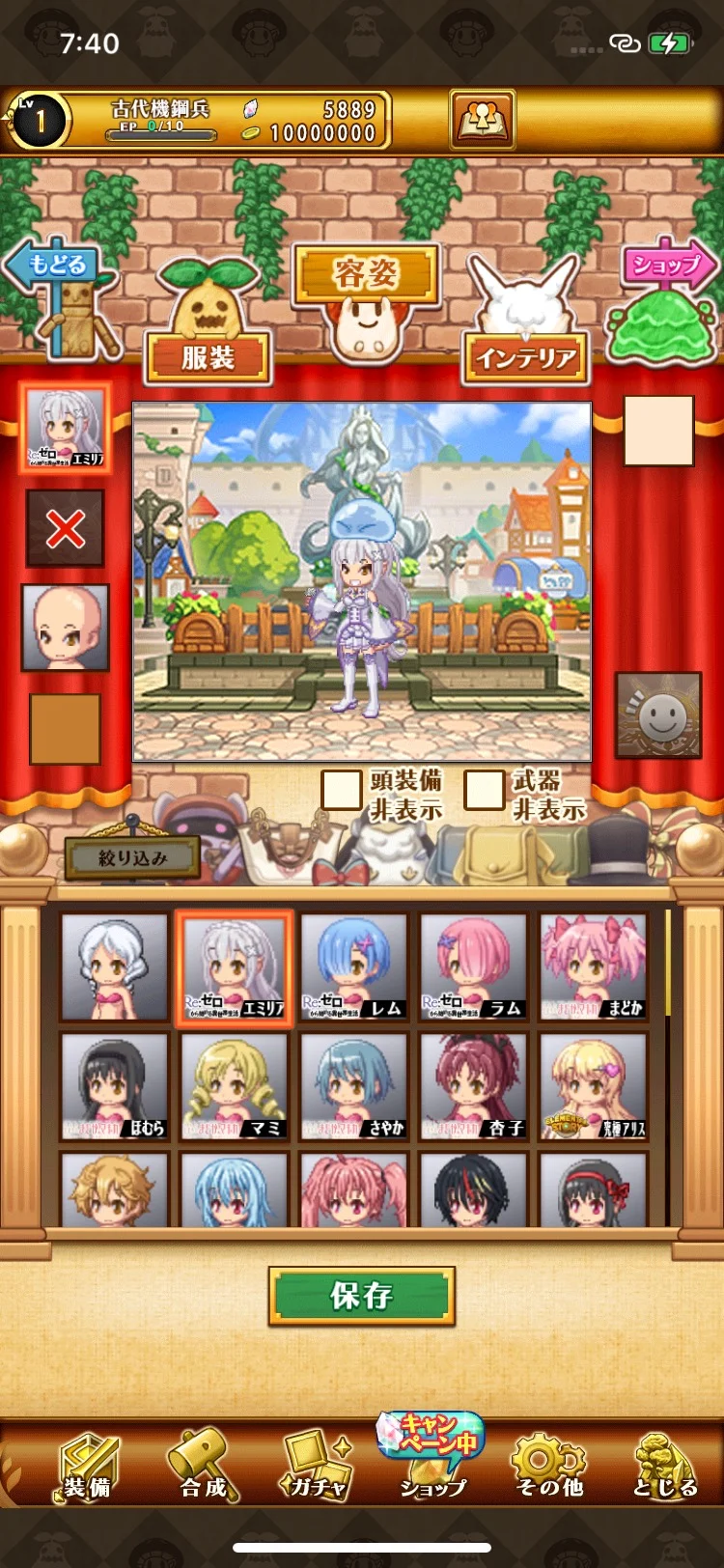
Task: Check the 武器非表示 box
Action: [484, 789]
